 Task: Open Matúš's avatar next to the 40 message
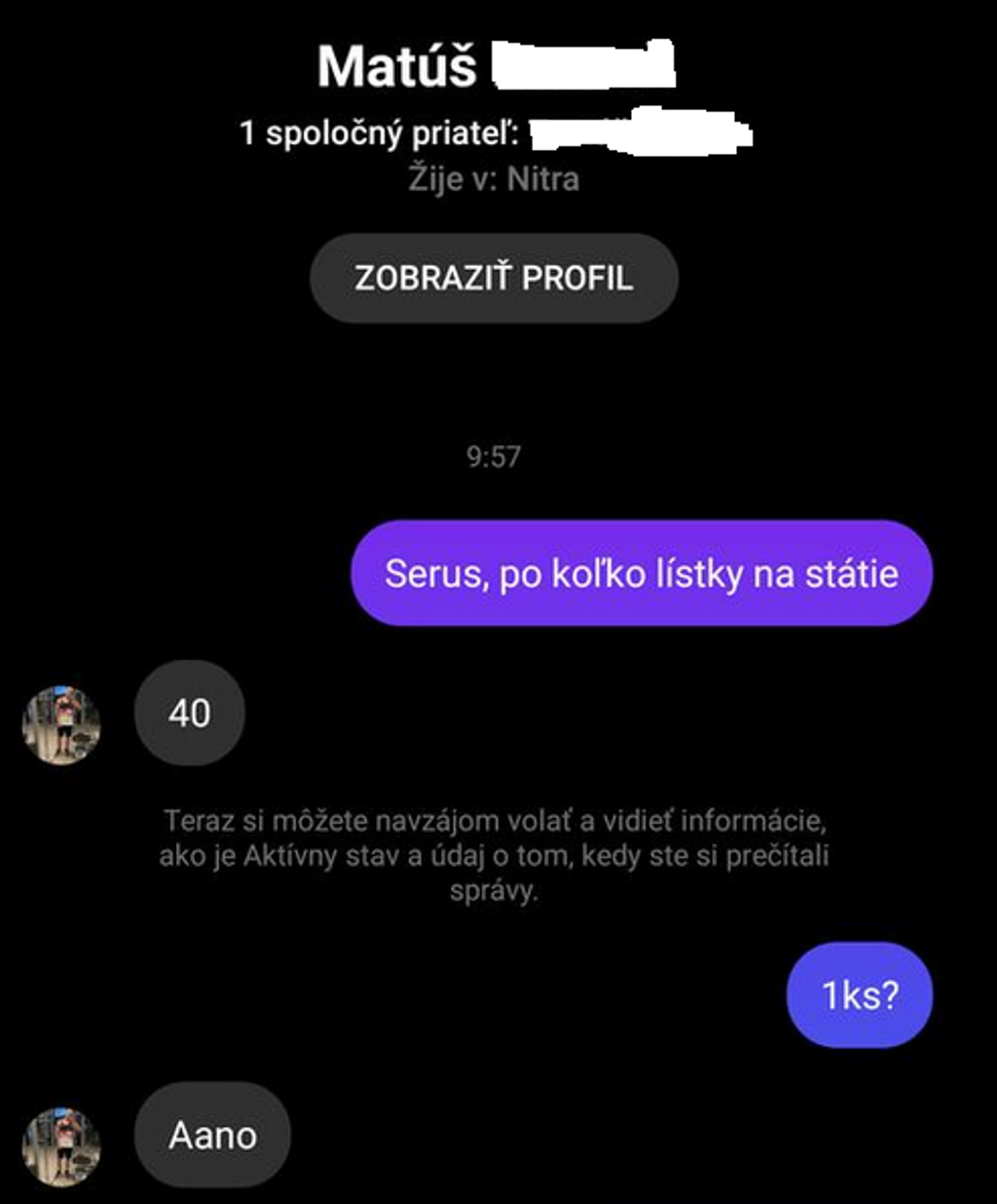[x=61, y=725]
